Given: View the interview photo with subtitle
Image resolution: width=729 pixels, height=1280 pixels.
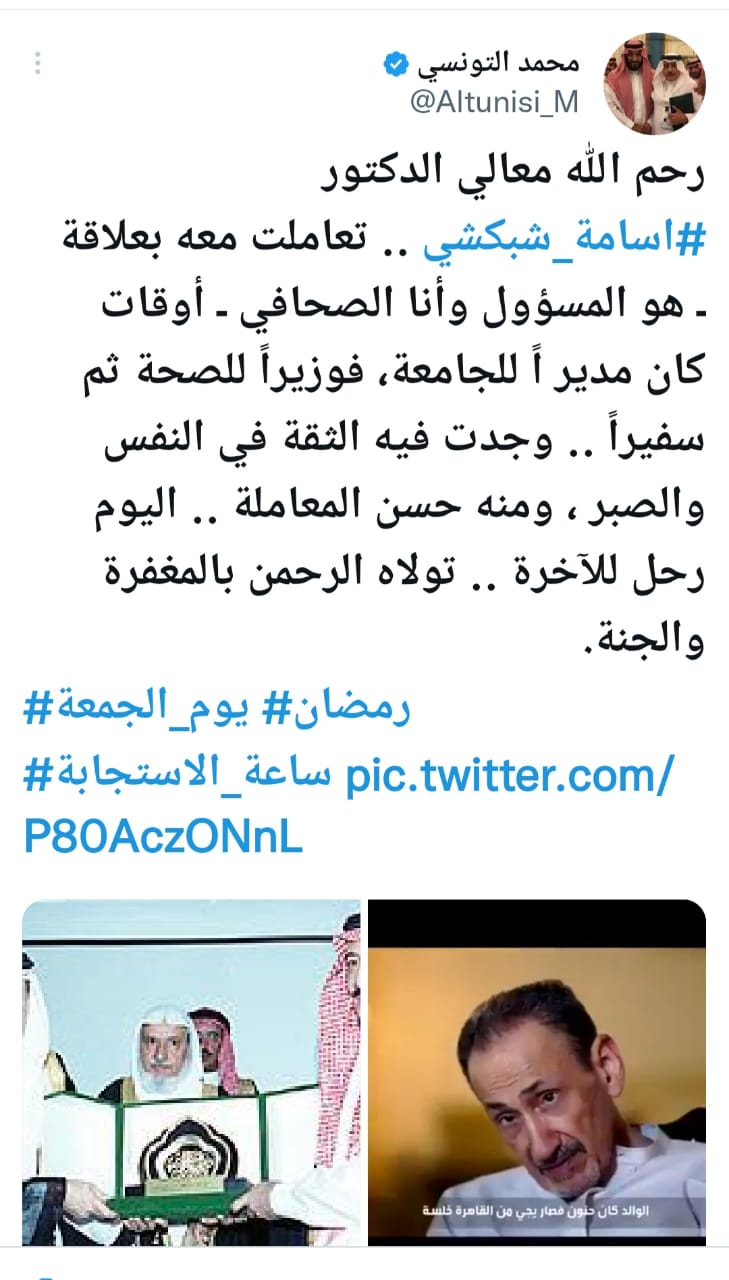Looking at the screenshot, I should tap(537, 1072).
